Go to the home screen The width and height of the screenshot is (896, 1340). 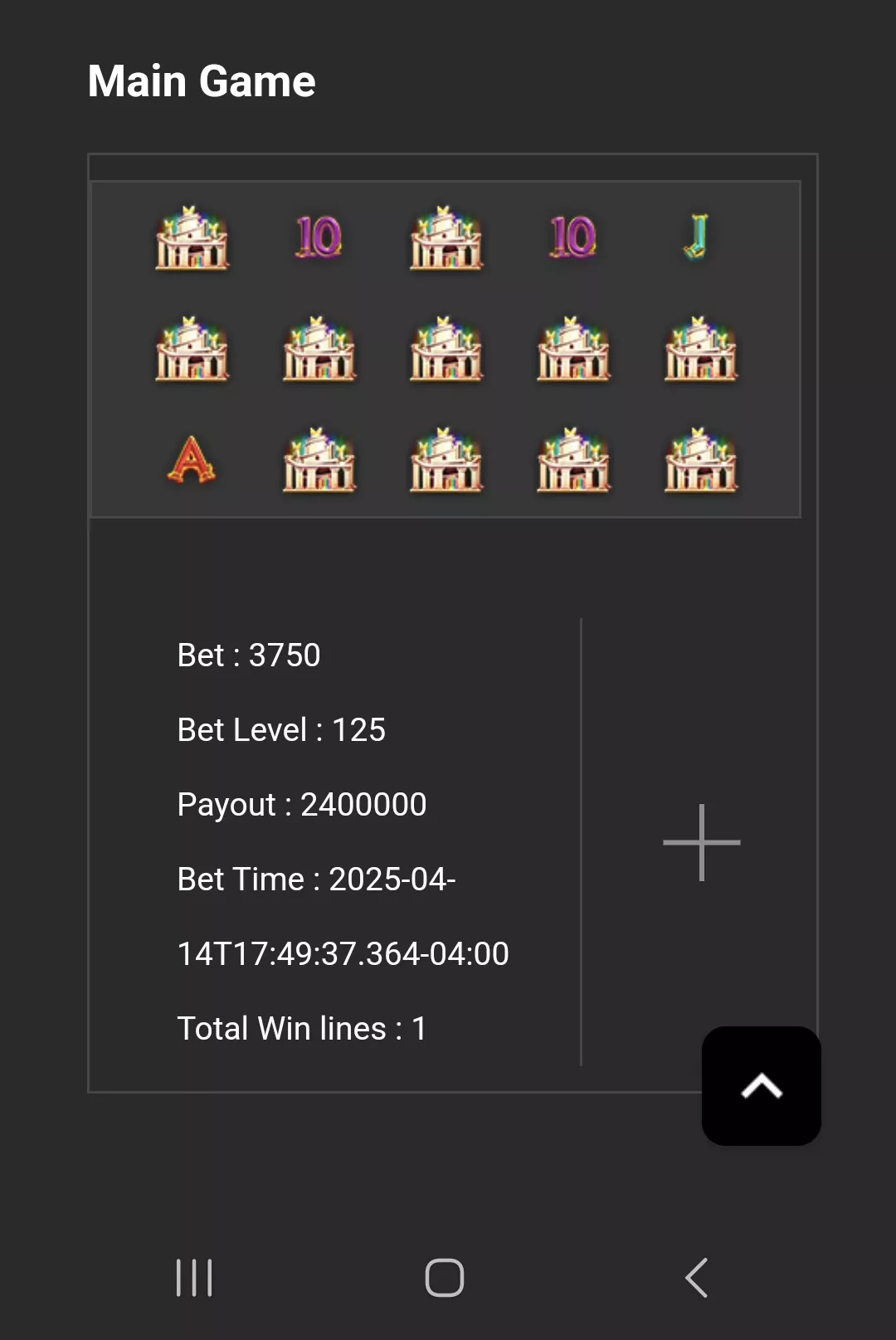[x=445, y=1278]
